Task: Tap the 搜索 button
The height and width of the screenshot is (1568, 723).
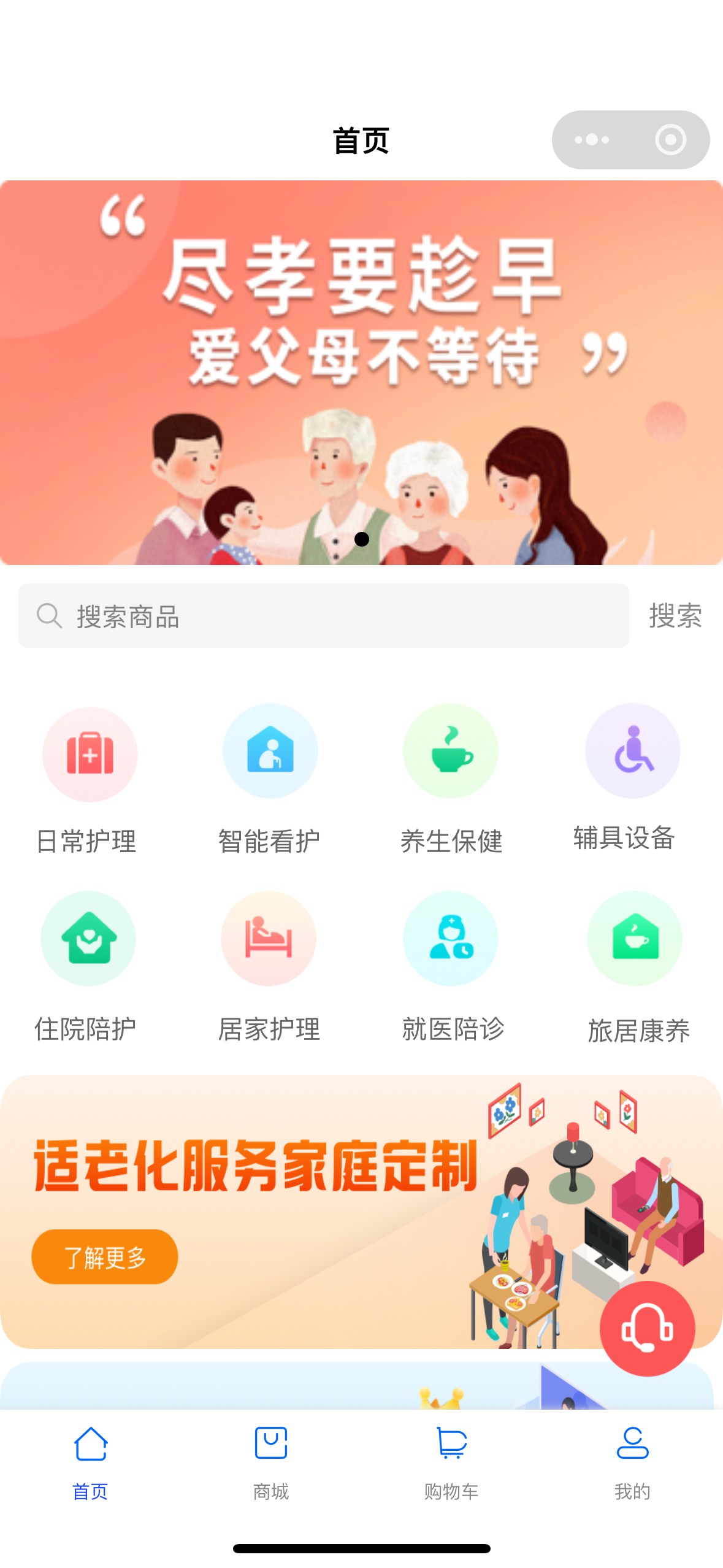Action: tap(675, 616)
